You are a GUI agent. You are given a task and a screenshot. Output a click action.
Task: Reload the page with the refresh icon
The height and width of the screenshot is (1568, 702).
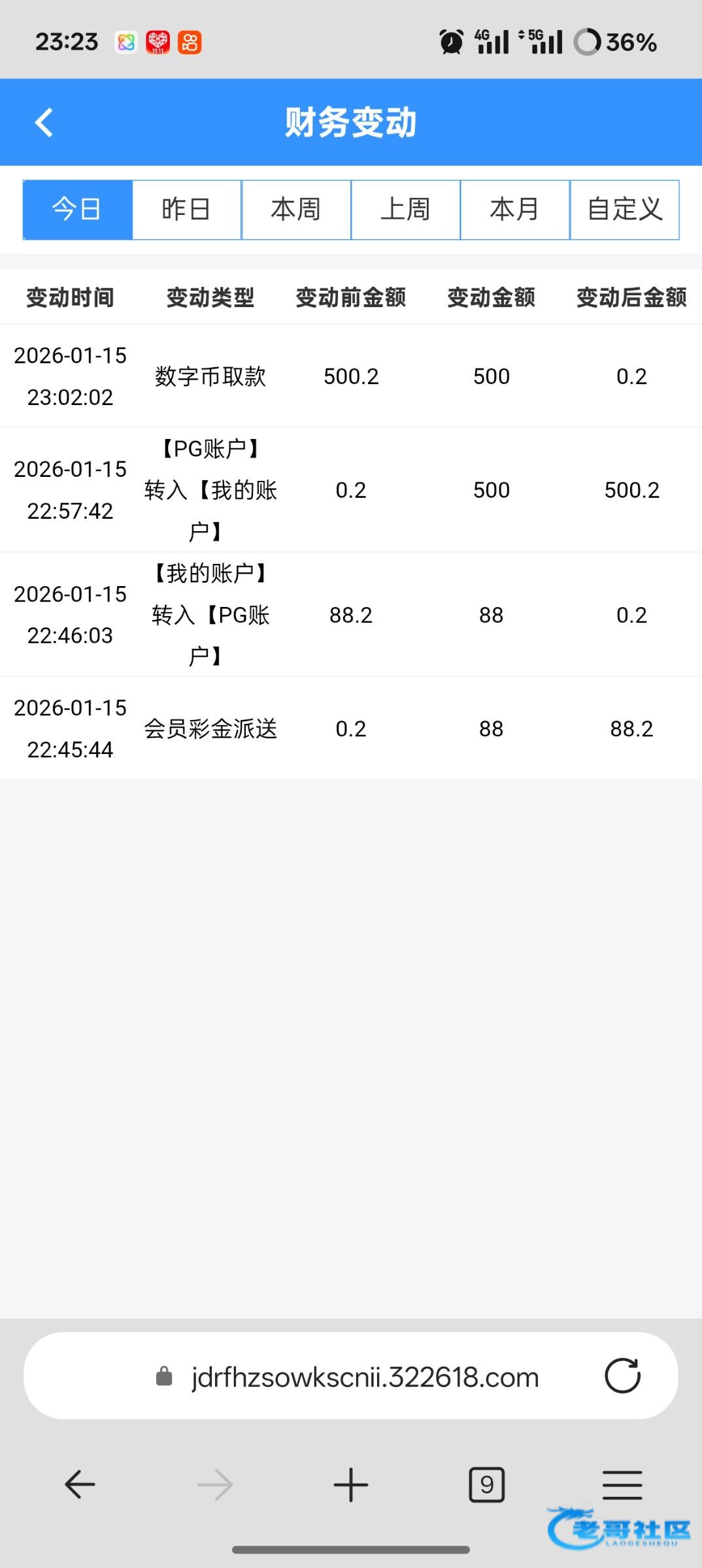coord(622,1376)
